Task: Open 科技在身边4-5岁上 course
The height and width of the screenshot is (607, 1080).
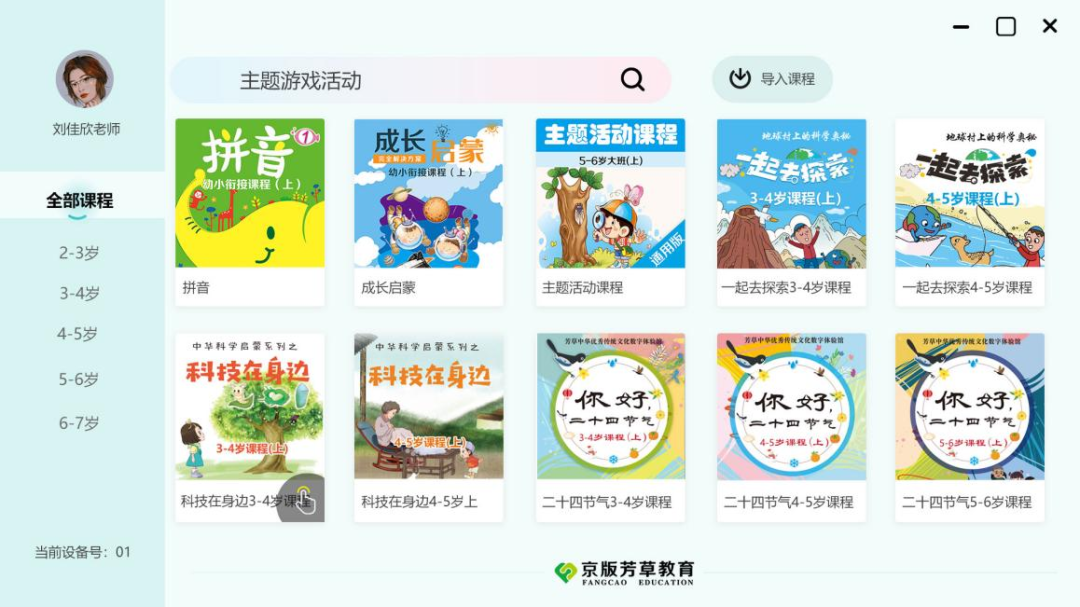Action: 428,425
